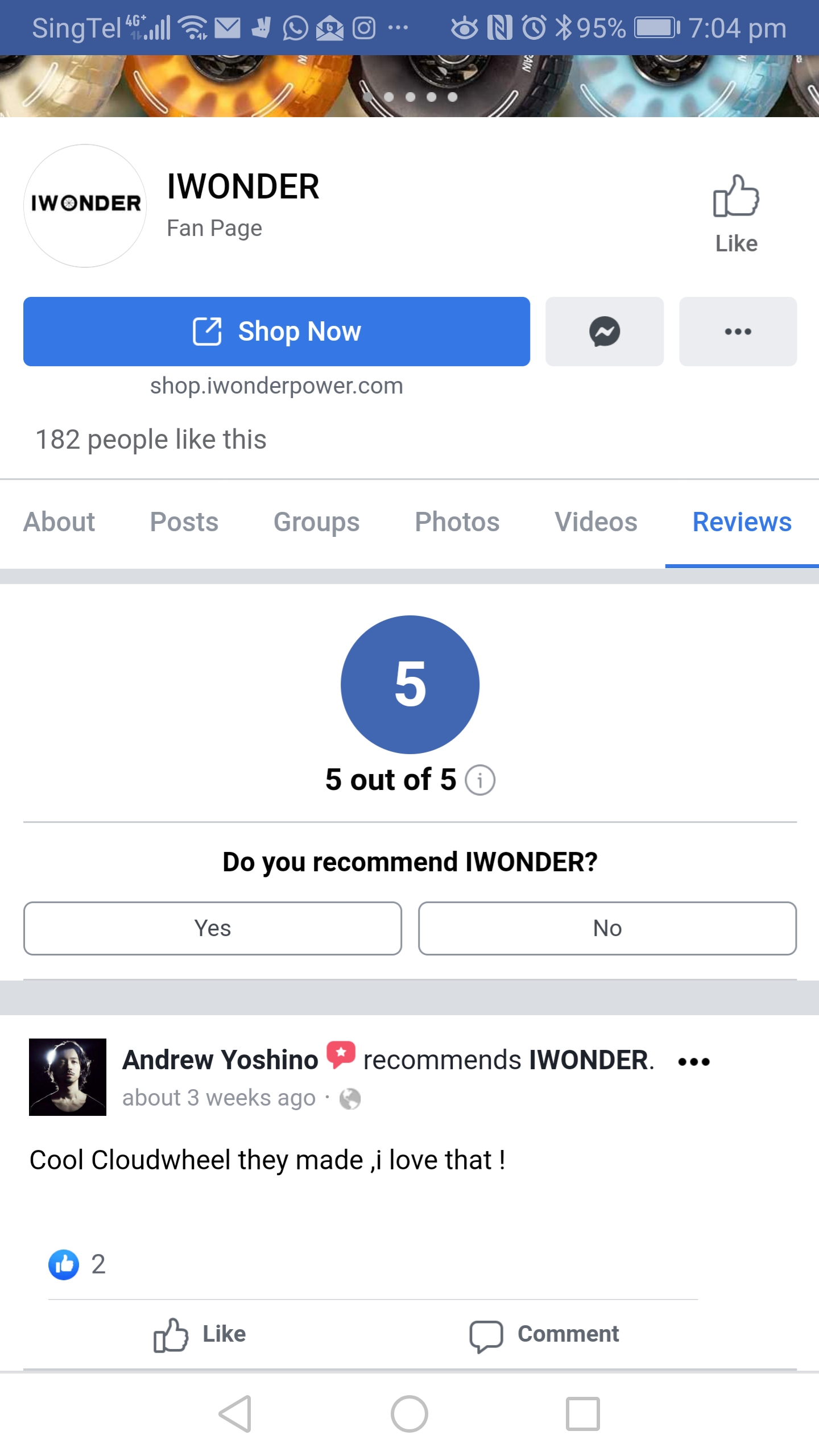Comment on Andrew Yoshino's review

tap(544, 1334)
